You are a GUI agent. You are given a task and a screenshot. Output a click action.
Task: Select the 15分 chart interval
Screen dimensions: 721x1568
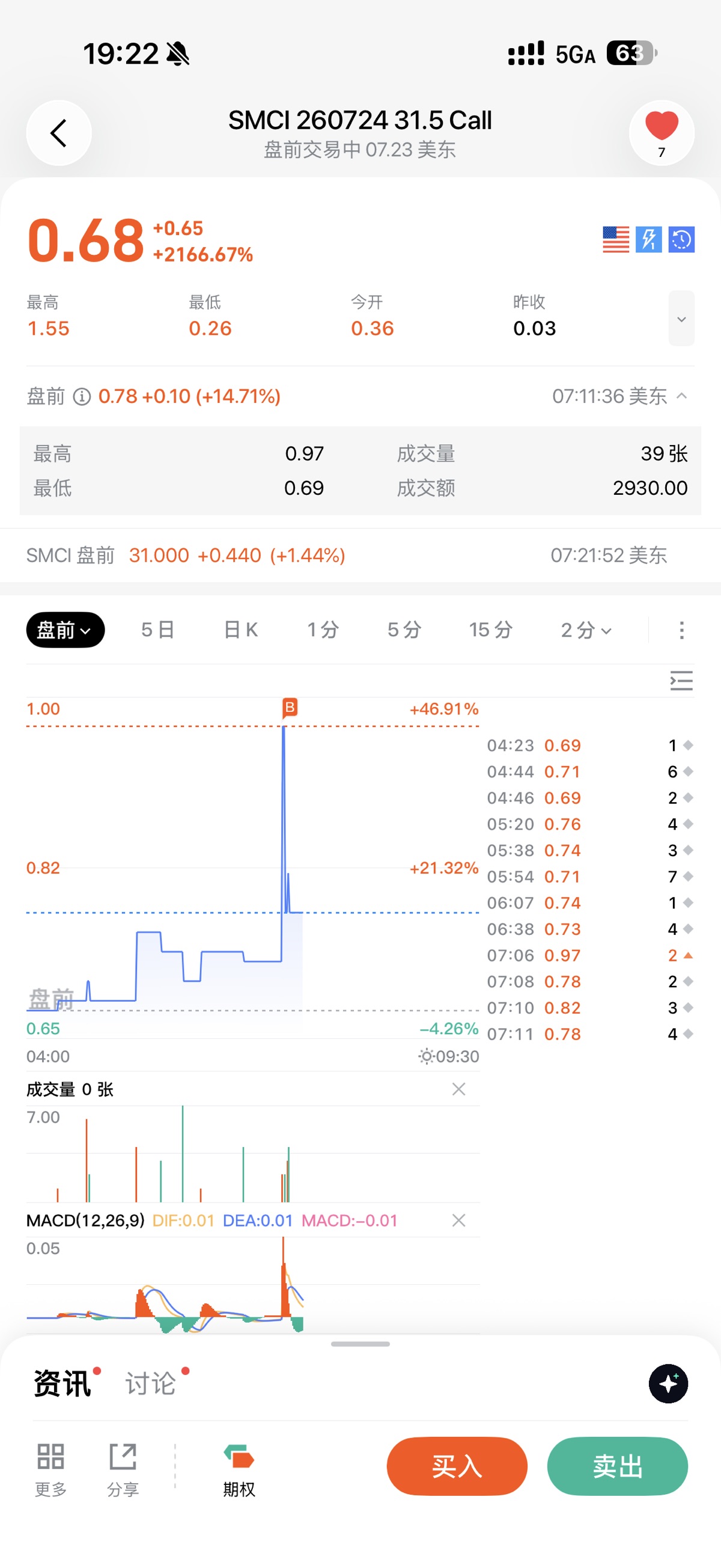(490, 630)
